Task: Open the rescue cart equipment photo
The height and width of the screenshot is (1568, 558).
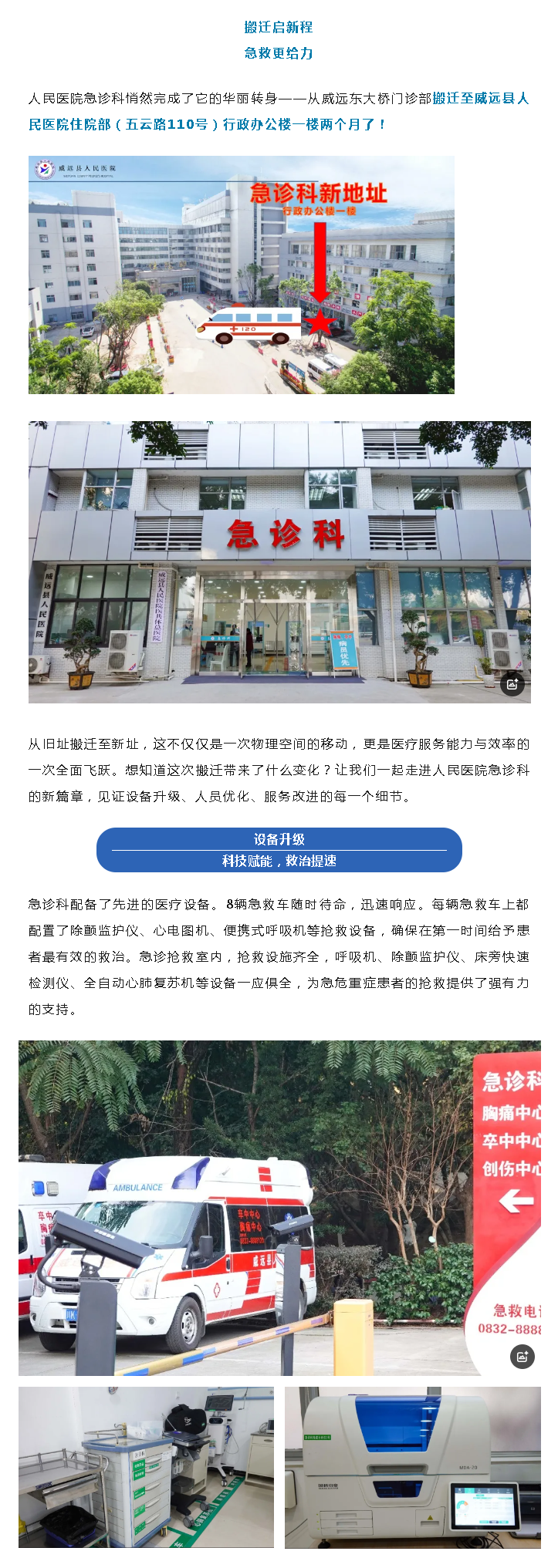Action: click(x=146, y=1468)
